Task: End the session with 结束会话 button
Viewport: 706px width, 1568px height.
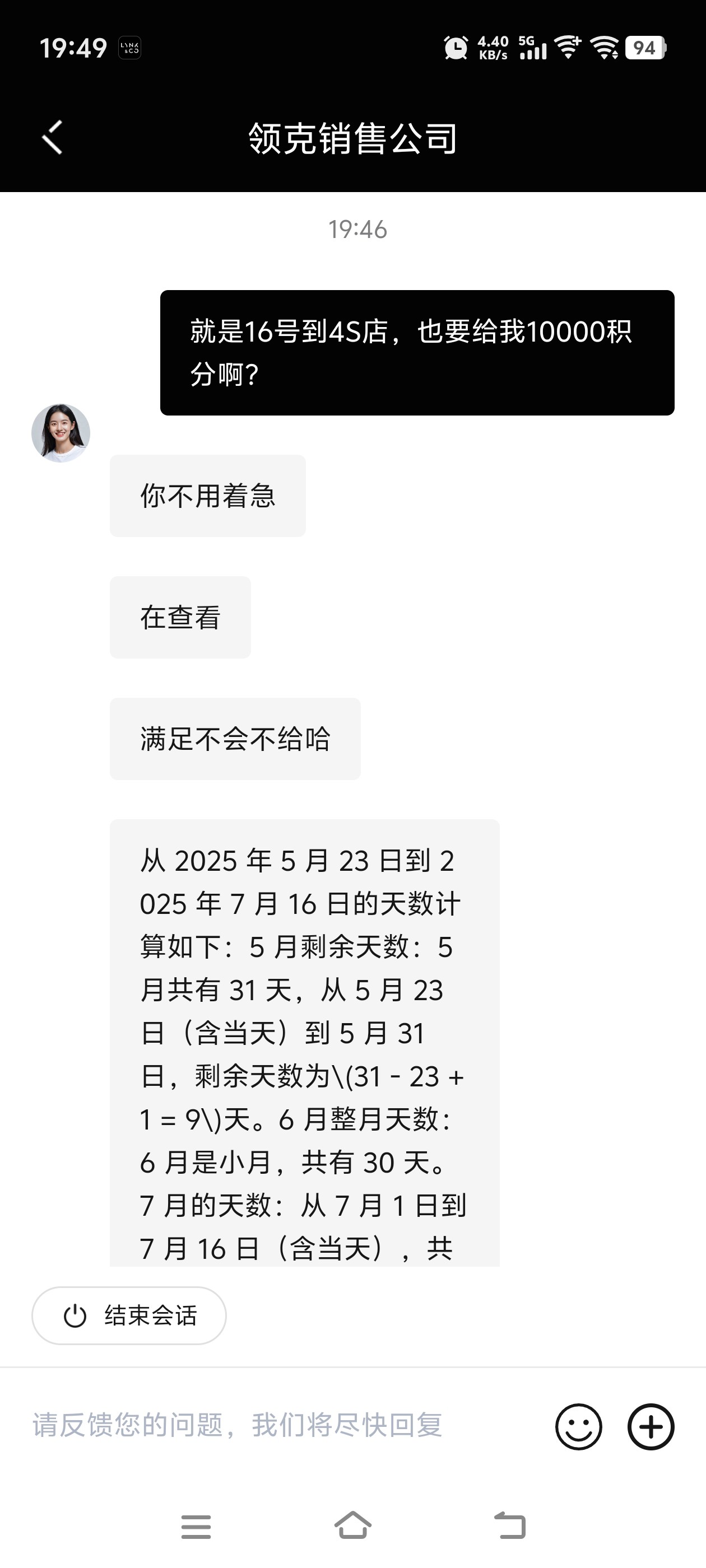Action: click(x=129, y=1316)
